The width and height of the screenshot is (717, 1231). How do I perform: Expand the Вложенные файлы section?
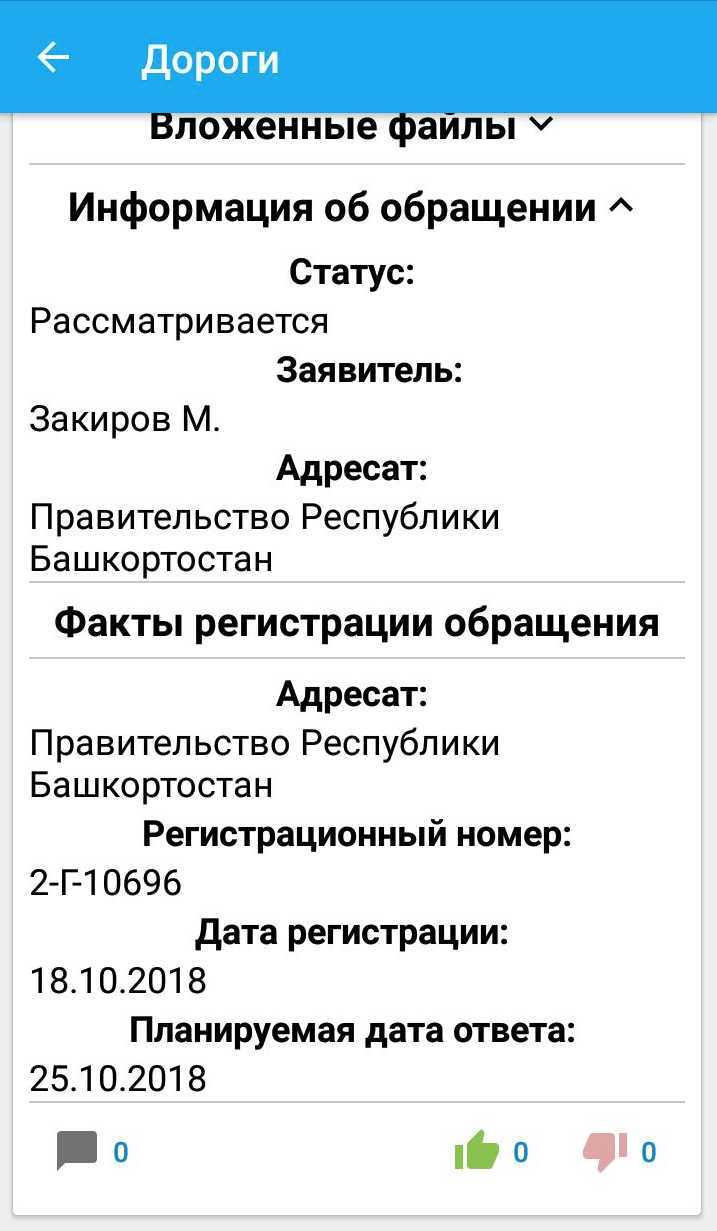351,127
